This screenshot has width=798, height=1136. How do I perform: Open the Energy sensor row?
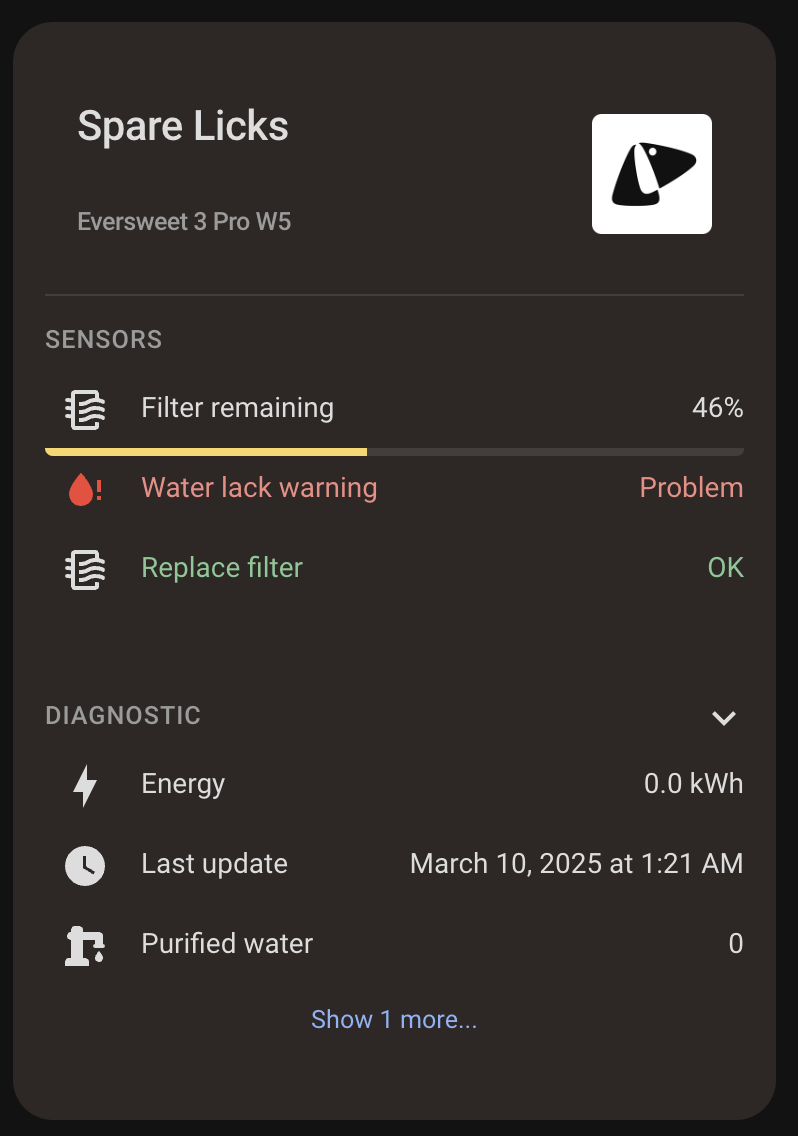click(x=183, y=784)
